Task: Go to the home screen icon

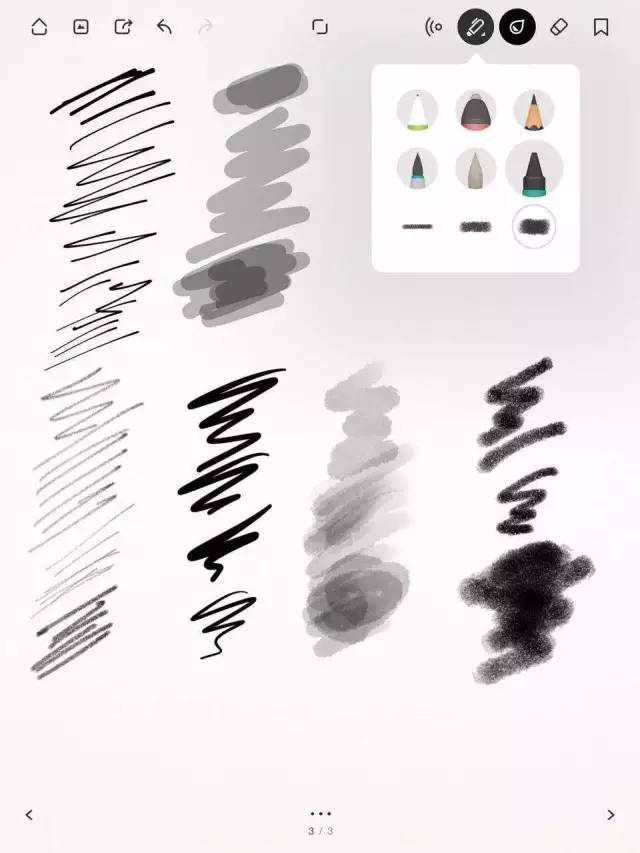Action: [39, 27]
